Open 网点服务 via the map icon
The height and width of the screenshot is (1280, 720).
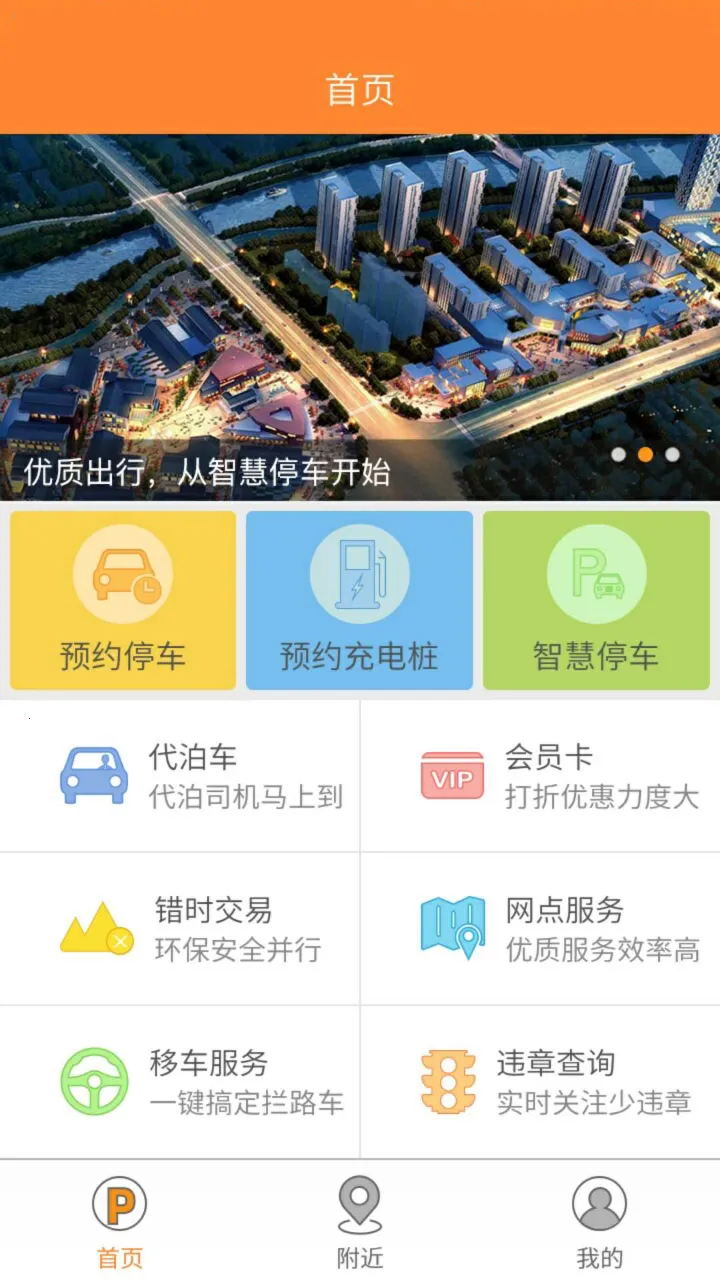(x=452, y=927)
